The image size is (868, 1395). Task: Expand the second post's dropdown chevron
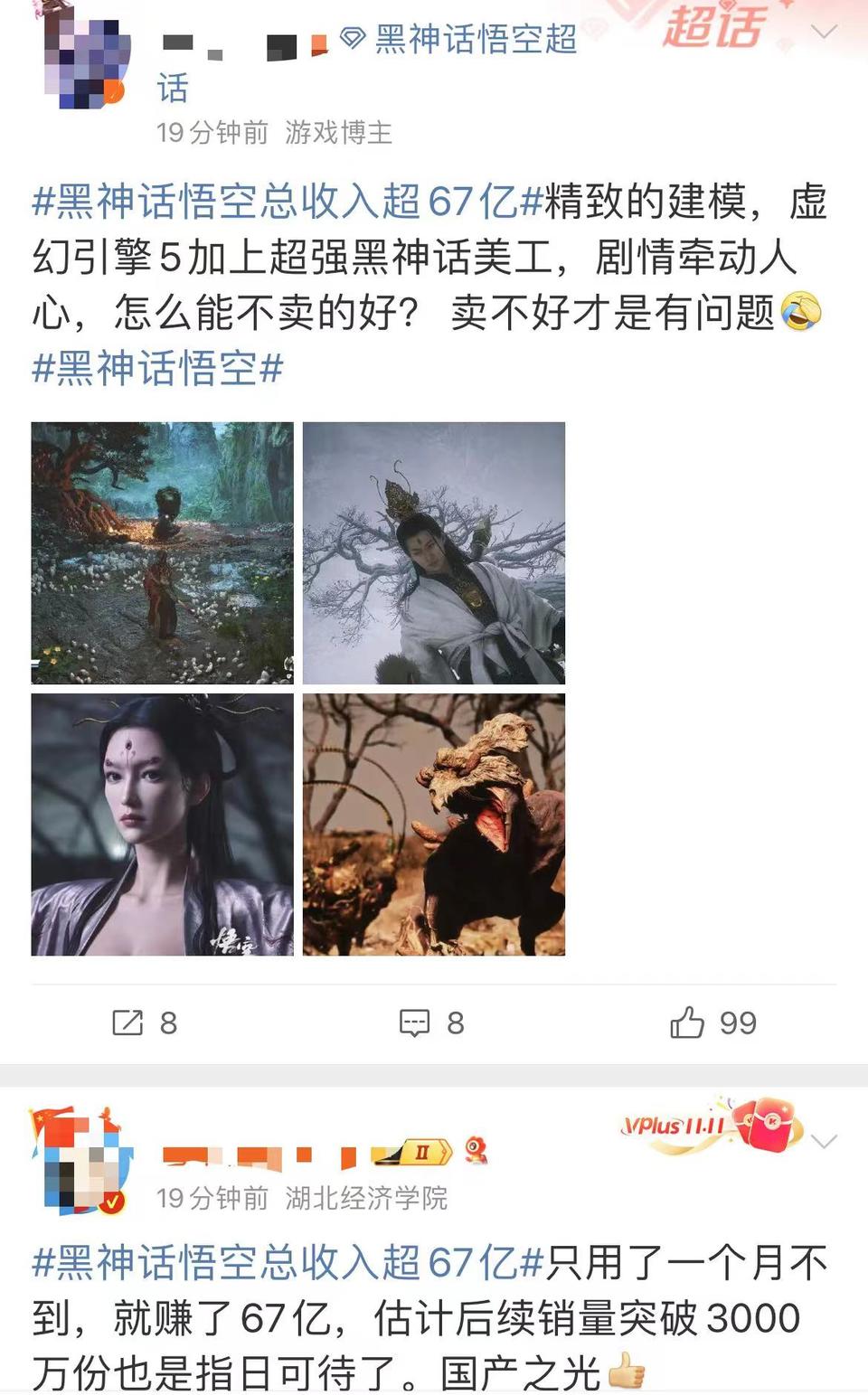[824, 1142]
